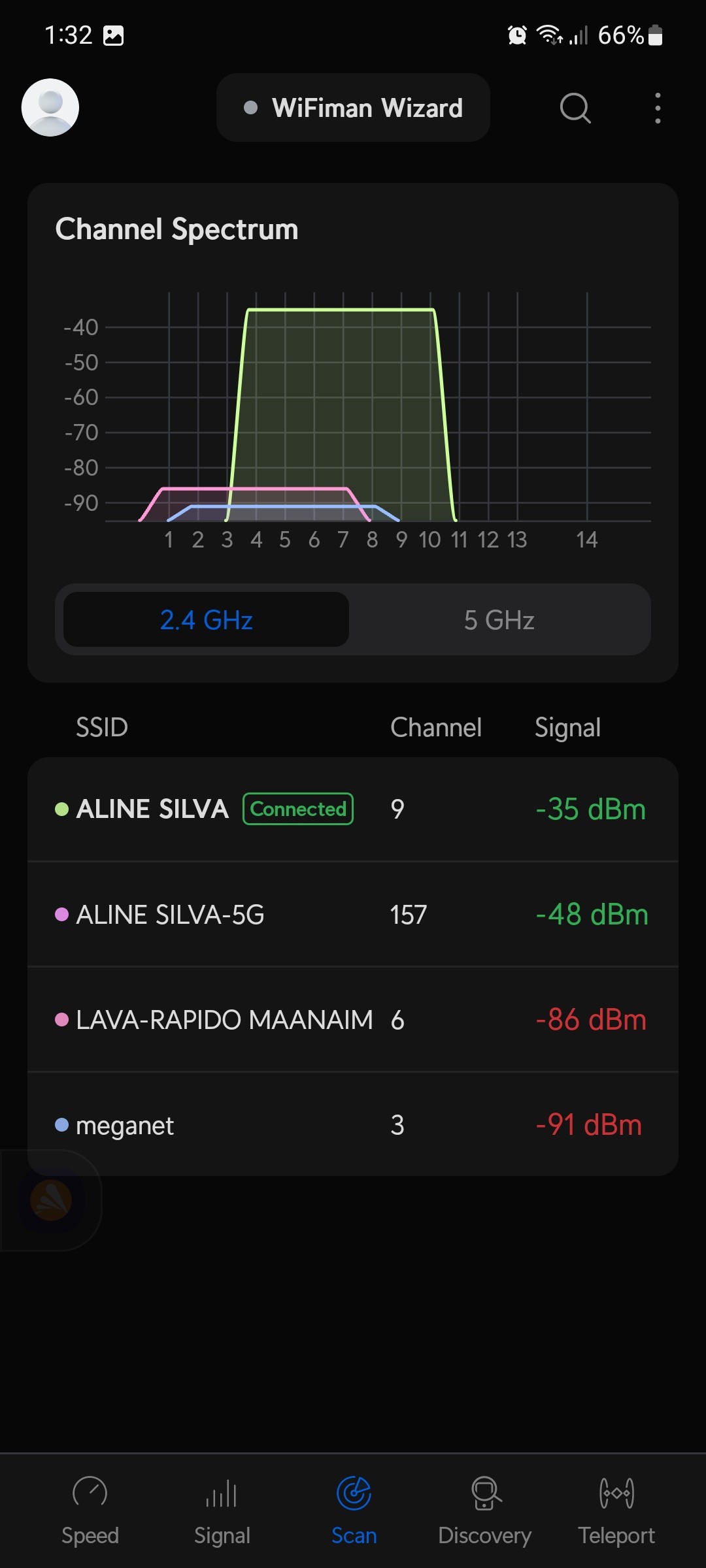
Task: Open the overflow menu
Action: coord(658,108)
